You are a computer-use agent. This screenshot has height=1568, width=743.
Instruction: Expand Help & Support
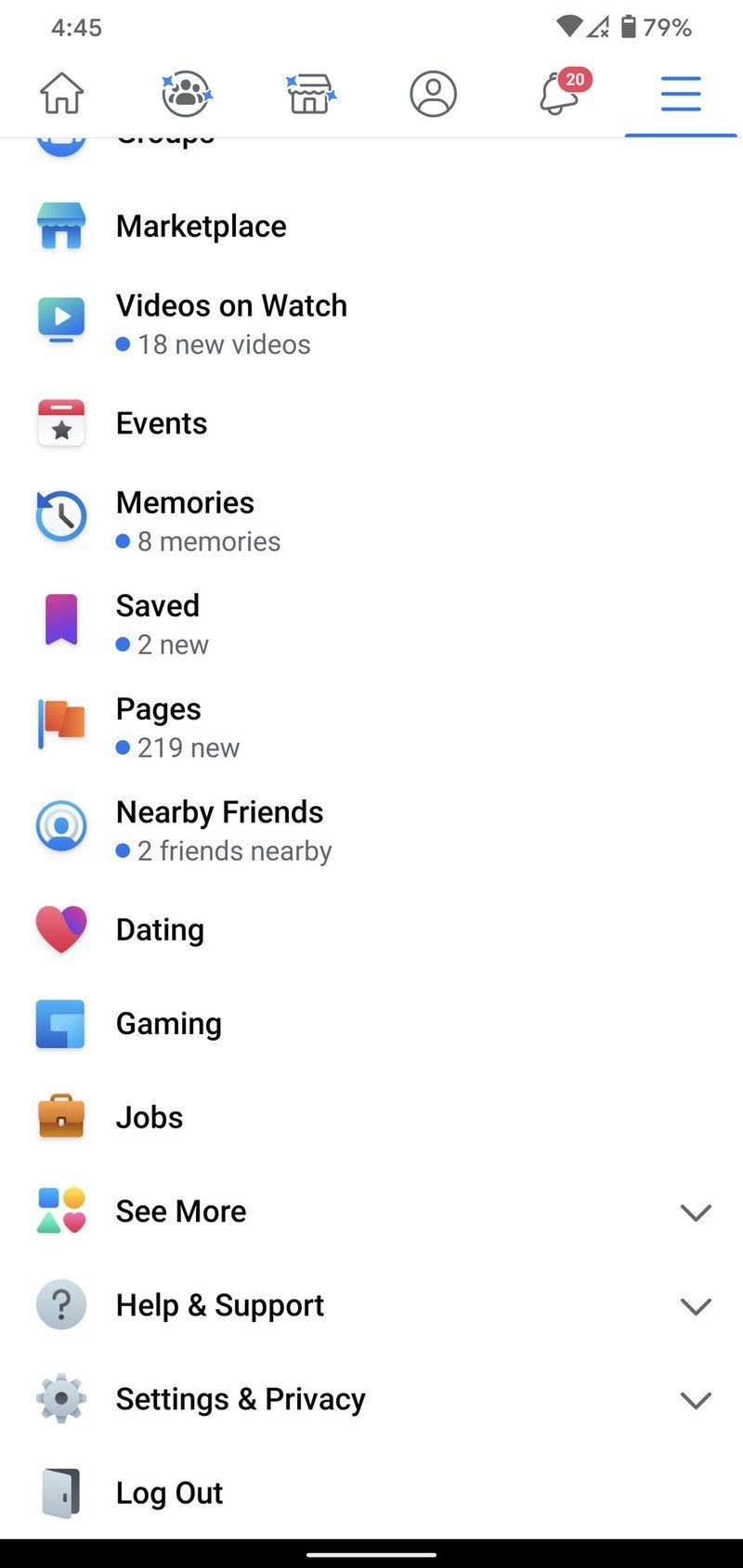pyautogui.click(x=219, y=1305)
